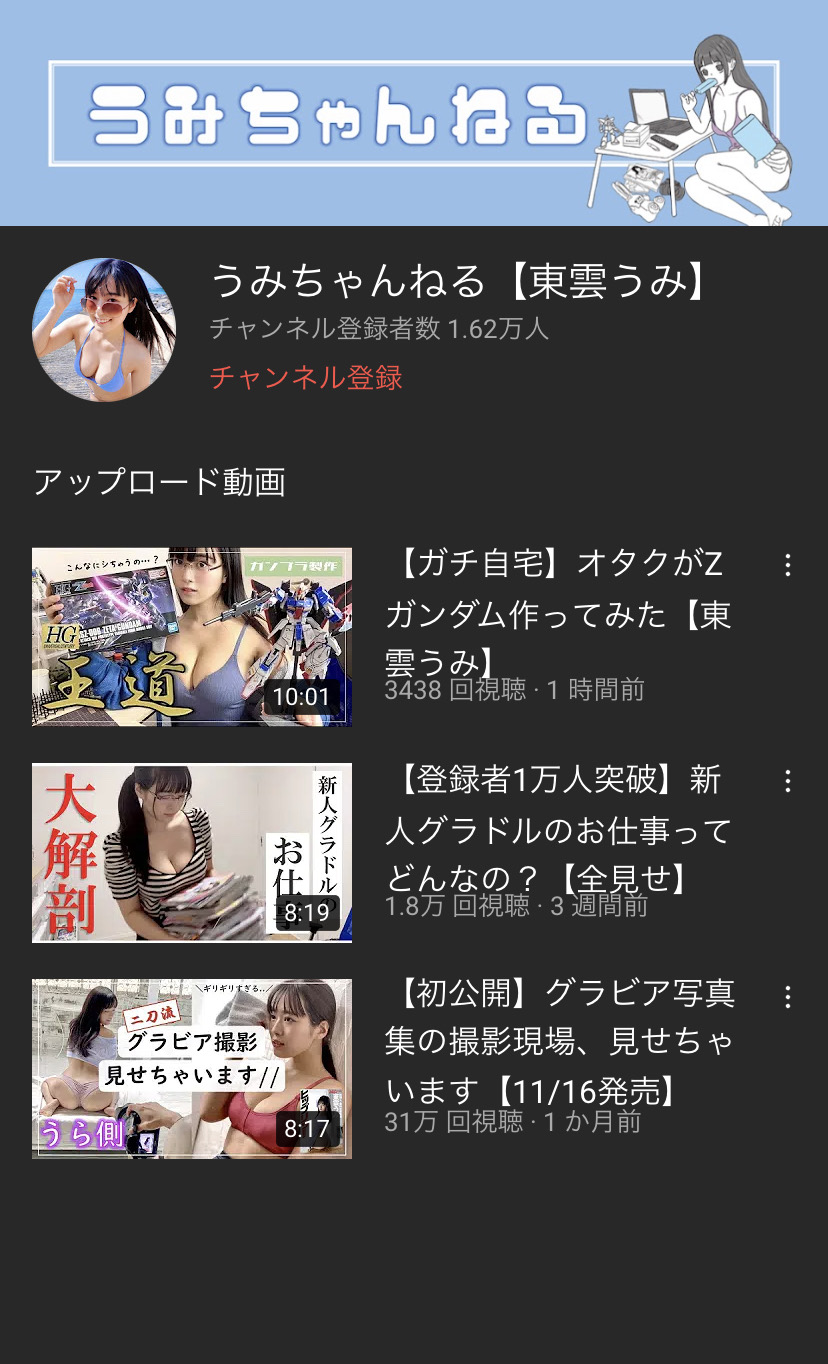Open the 【ガチ自宅】オタクがZガンダム作ってみた title
Screen dimensions: 828x1364
pyautogui.click(x=558, y=614)
